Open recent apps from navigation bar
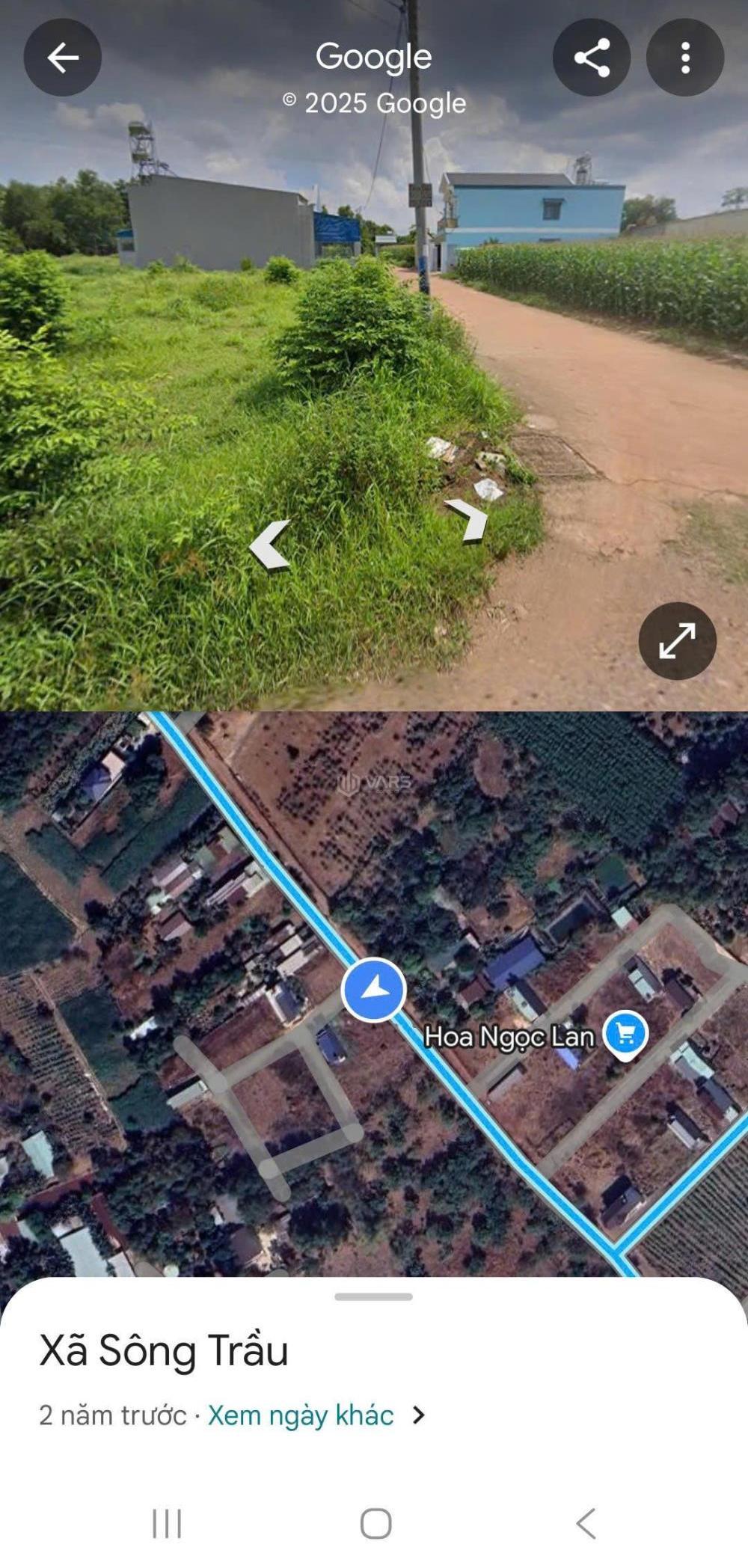Screen dimensions: 748x1568 coord(167,1523)
